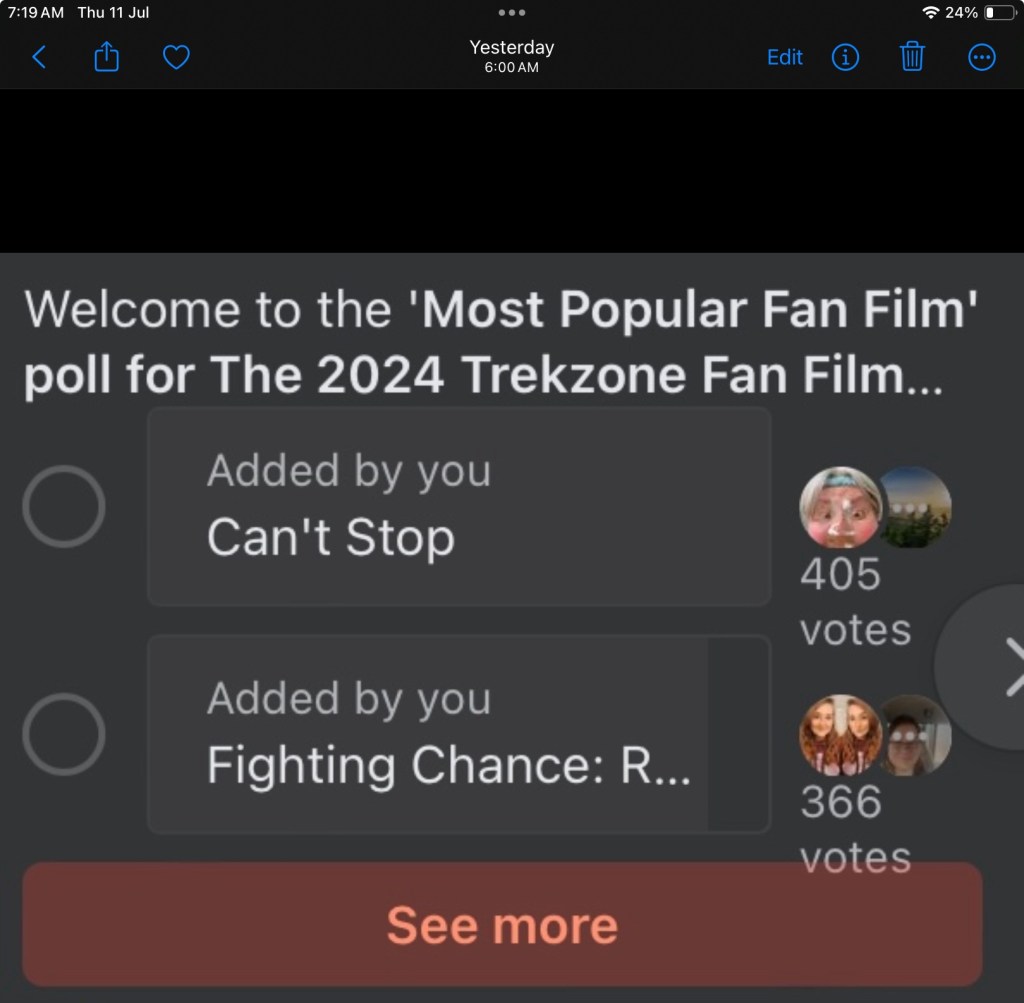The height and width of the screenshot is (1003, 1024).
Task: Edit this photo
Action: point(784,58)
